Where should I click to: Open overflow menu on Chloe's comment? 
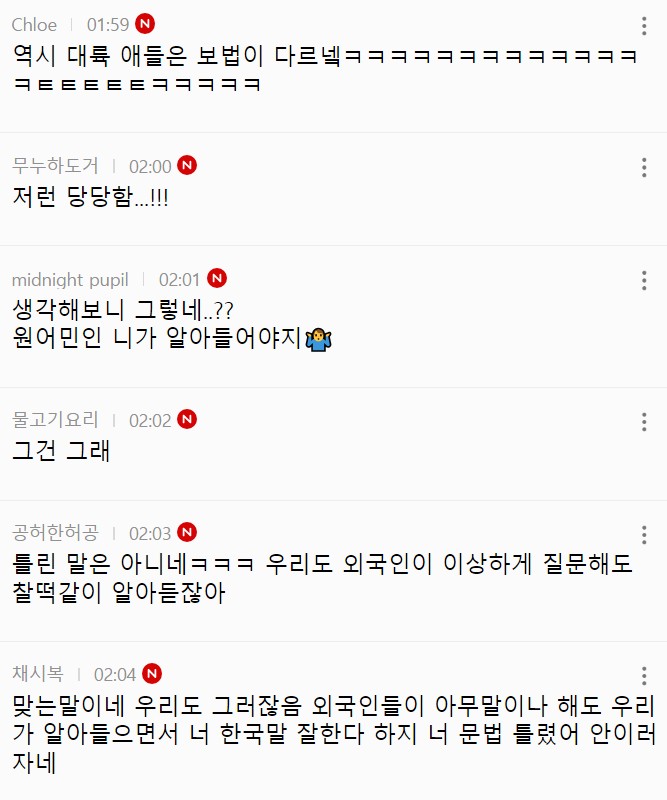(x=644, y=27)
